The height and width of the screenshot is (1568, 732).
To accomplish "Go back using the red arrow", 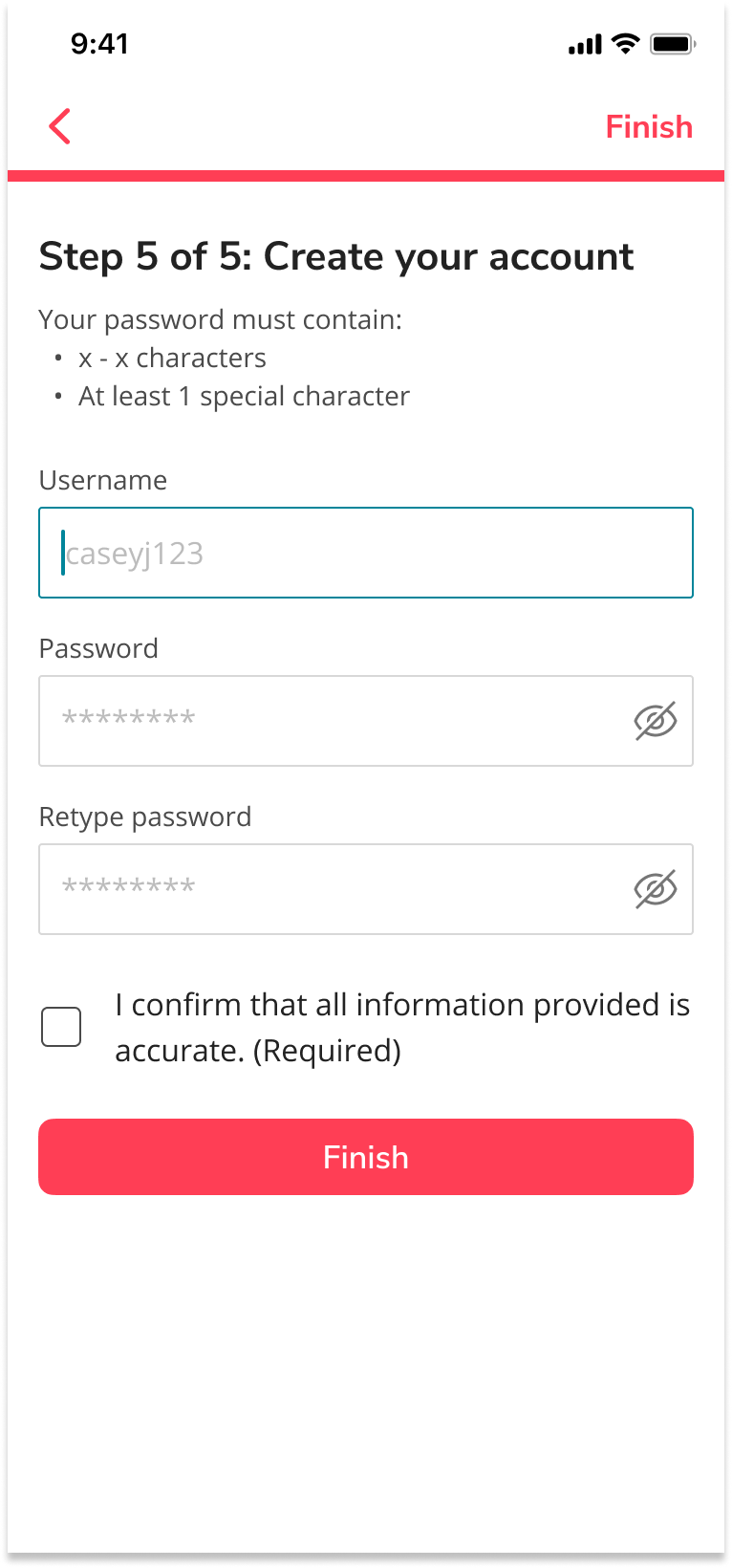I will tap(60, 126).
